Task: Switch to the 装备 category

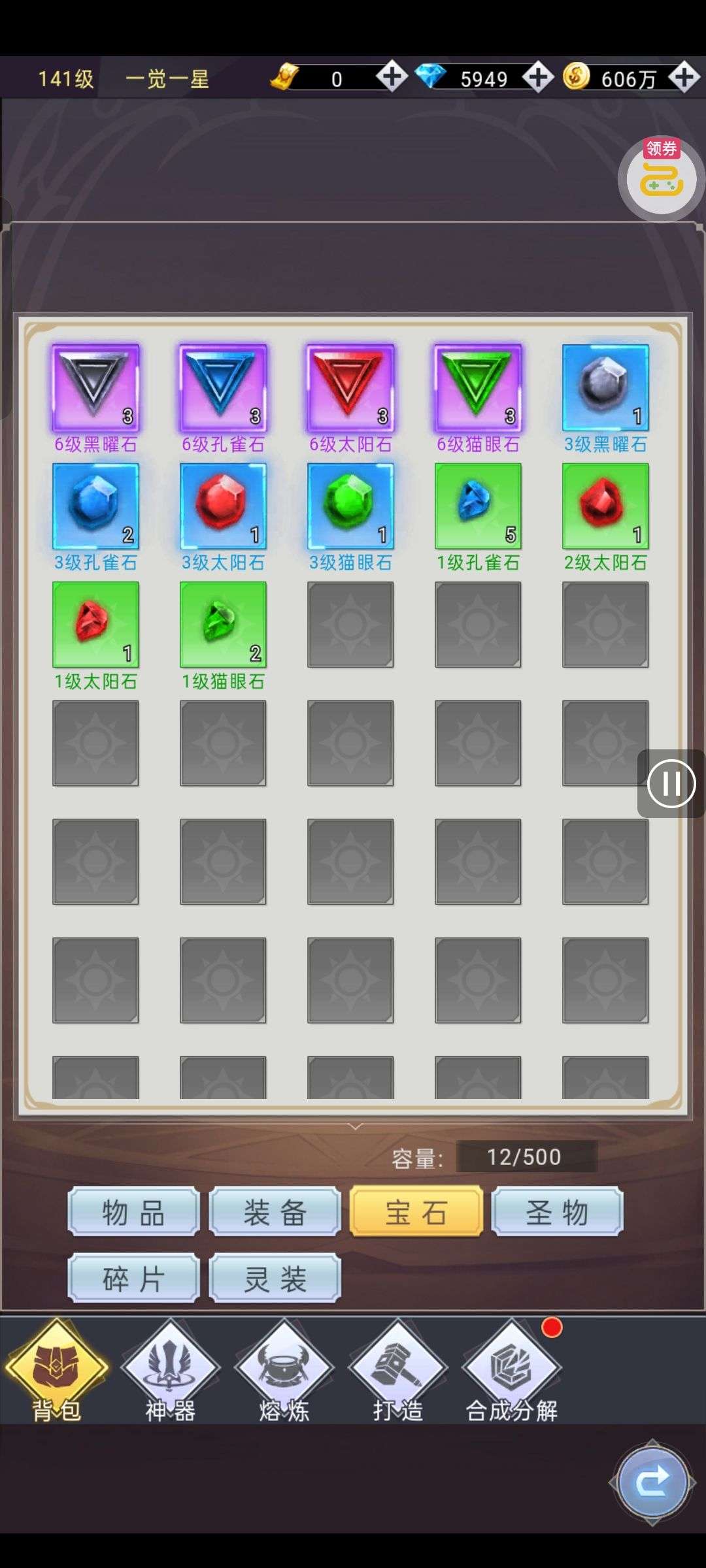Action: (x=275, y=1213)
